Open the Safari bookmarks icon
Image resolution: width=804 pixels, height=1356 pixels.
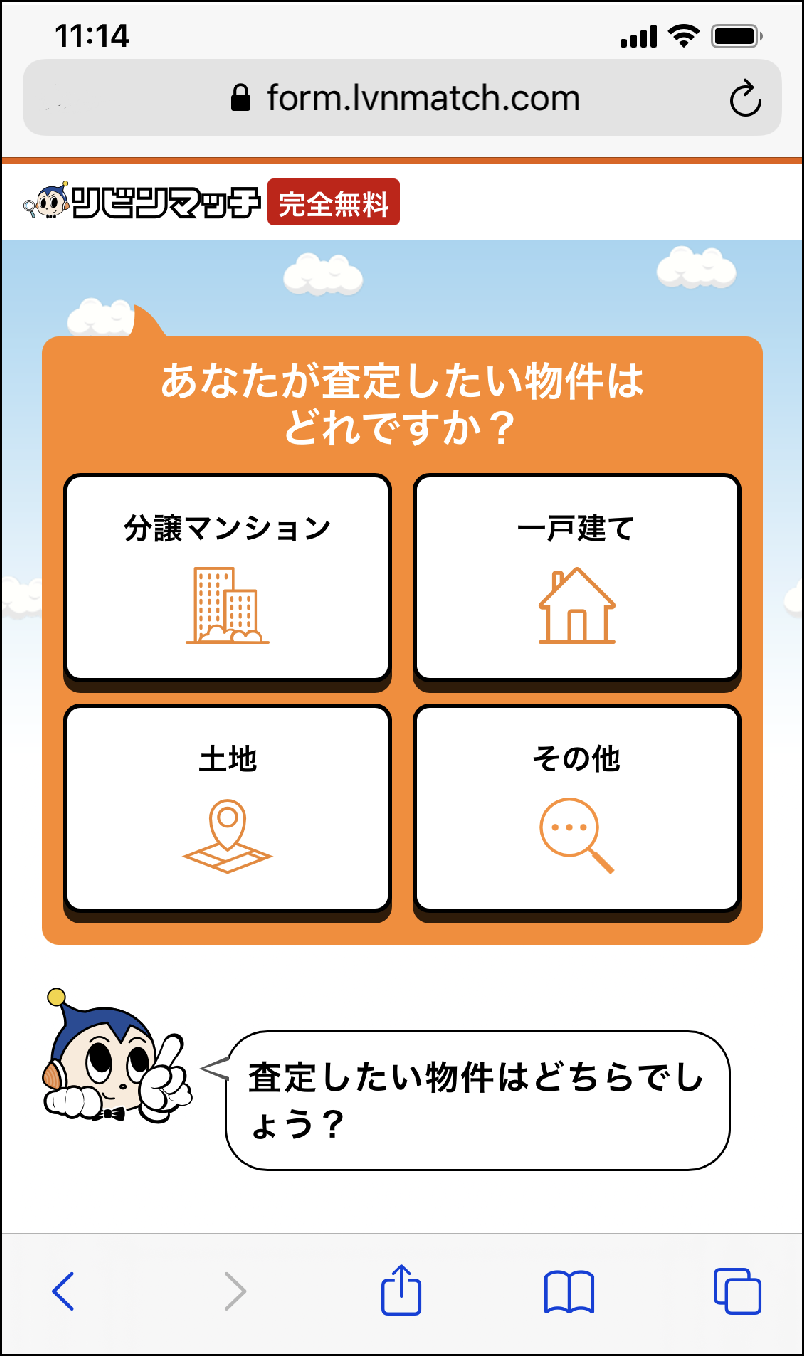[568, 1291]
